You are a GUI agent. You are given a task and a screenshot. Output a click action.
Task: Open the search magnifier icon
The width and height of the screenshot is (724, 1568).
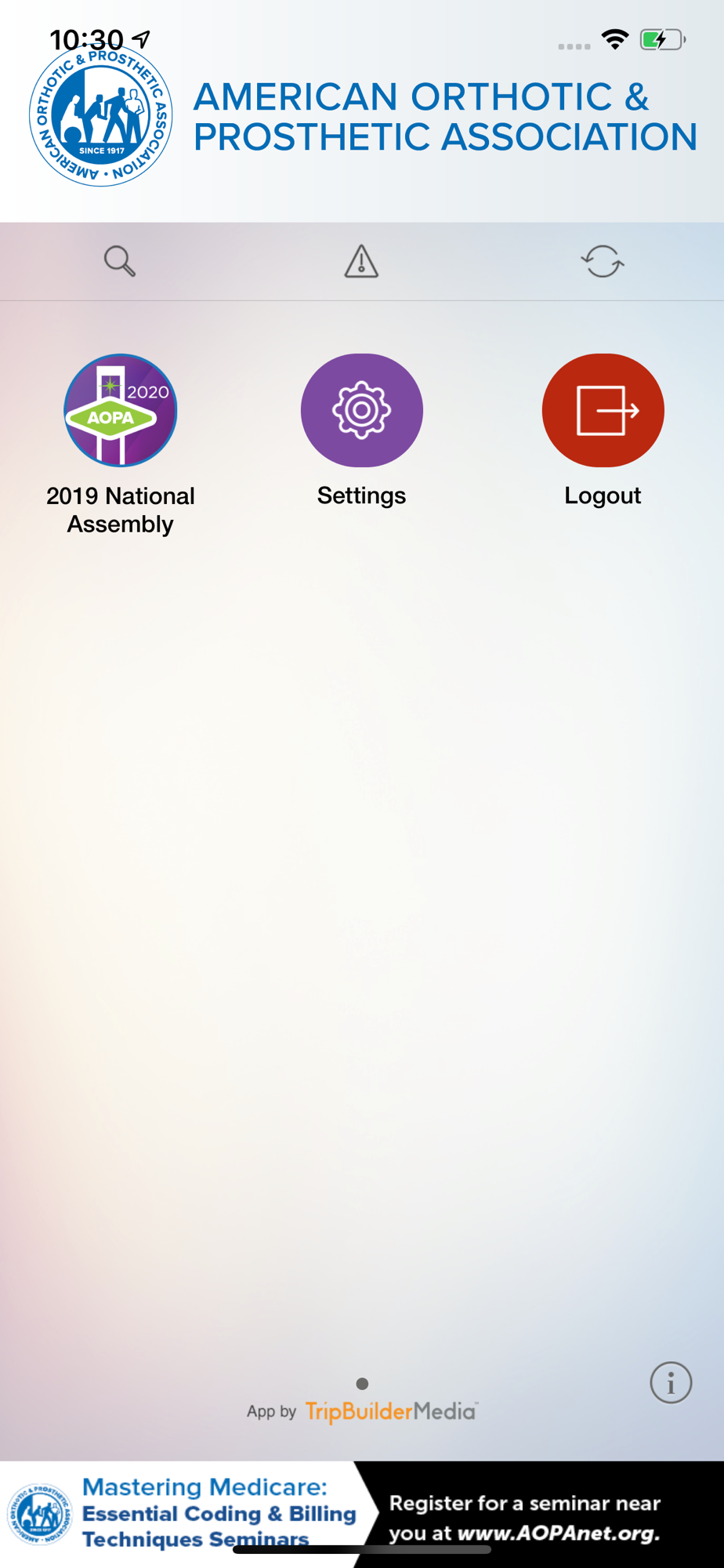(120, 261)
